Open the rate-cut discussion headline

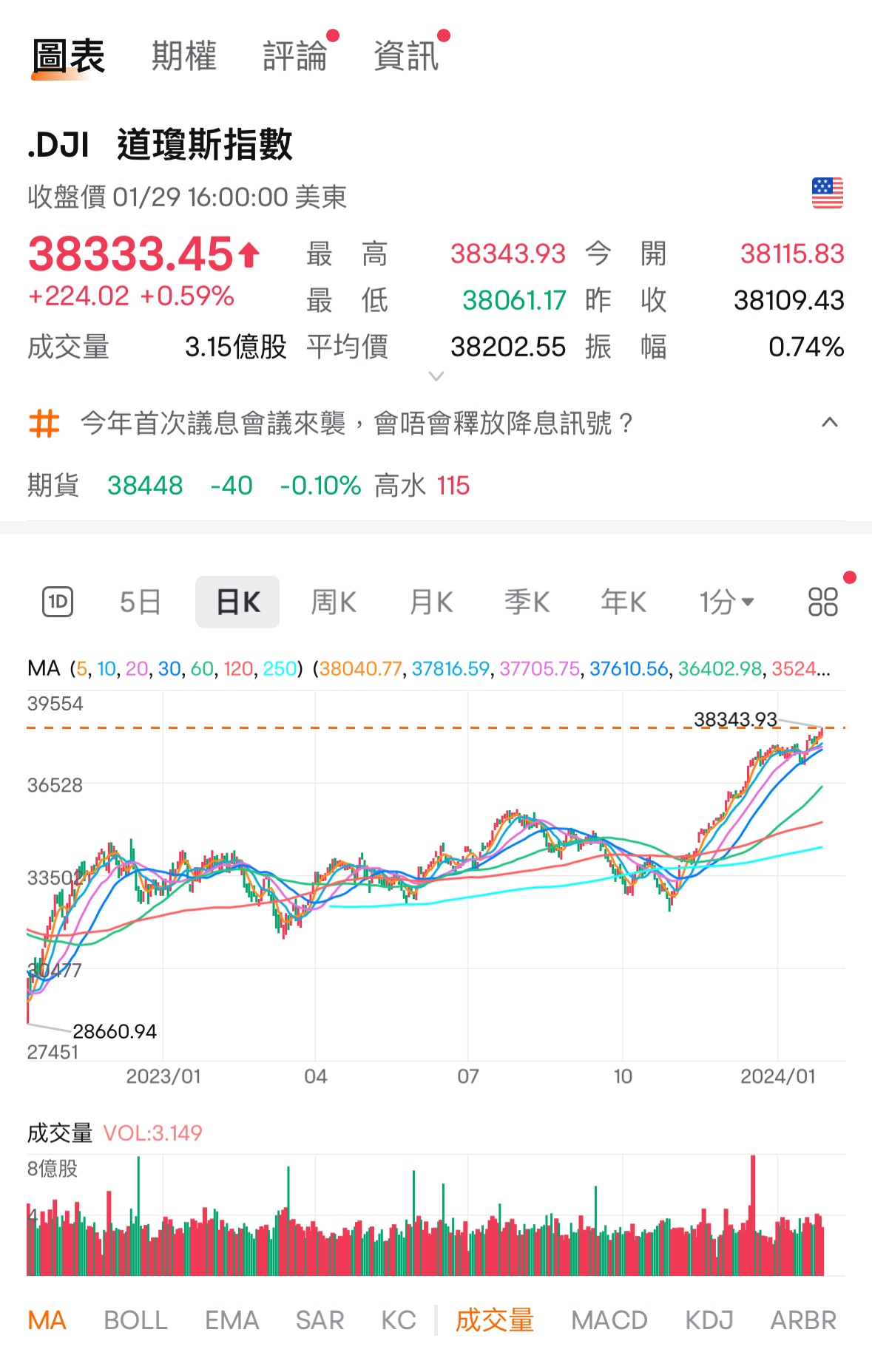tap(355, 424)
